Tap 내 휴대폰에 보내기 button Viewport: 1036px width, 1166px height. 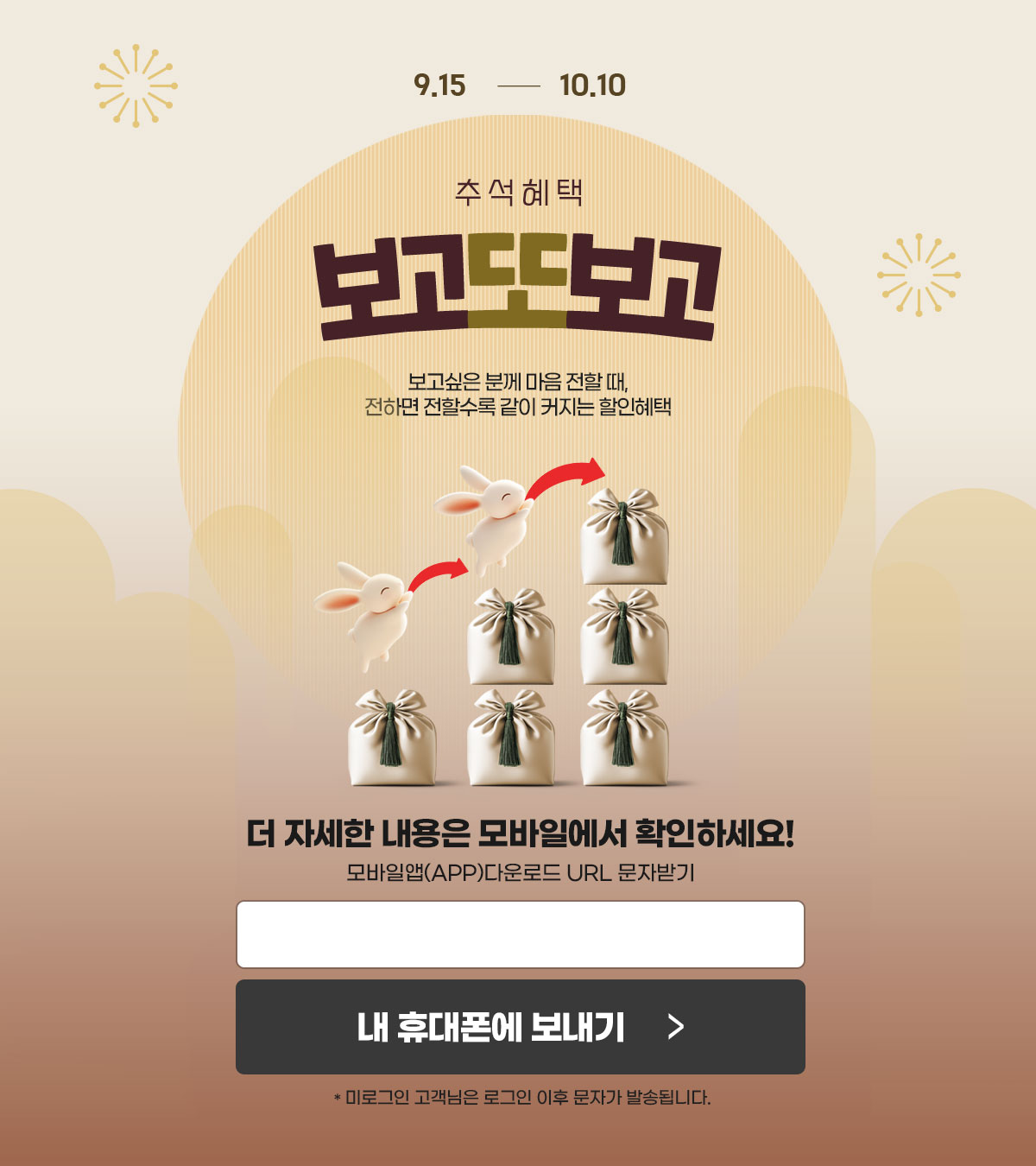[520, 1027]
